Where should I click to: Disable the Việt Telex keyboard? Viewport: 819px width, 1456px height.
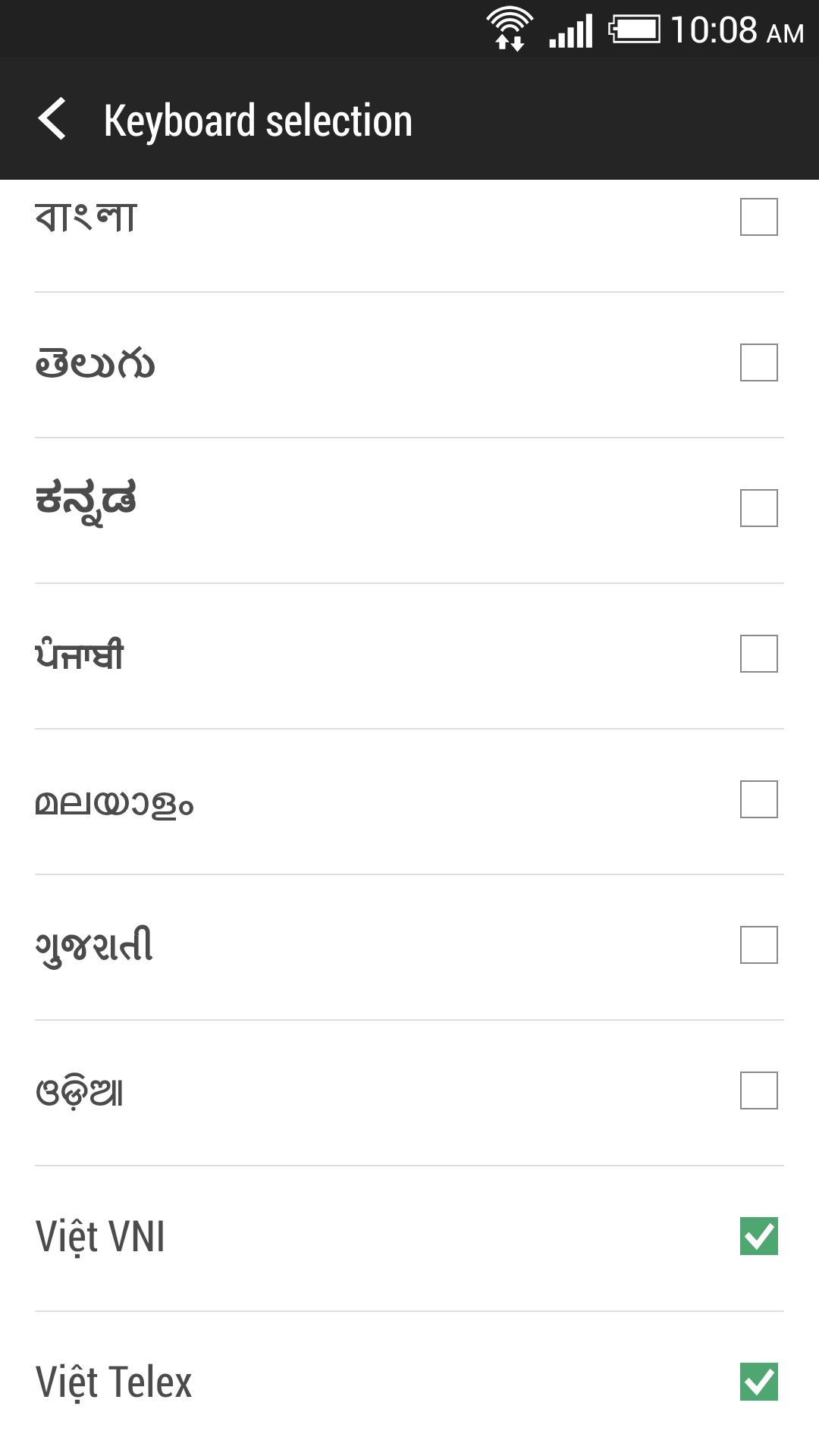[x=758, y=1382]
